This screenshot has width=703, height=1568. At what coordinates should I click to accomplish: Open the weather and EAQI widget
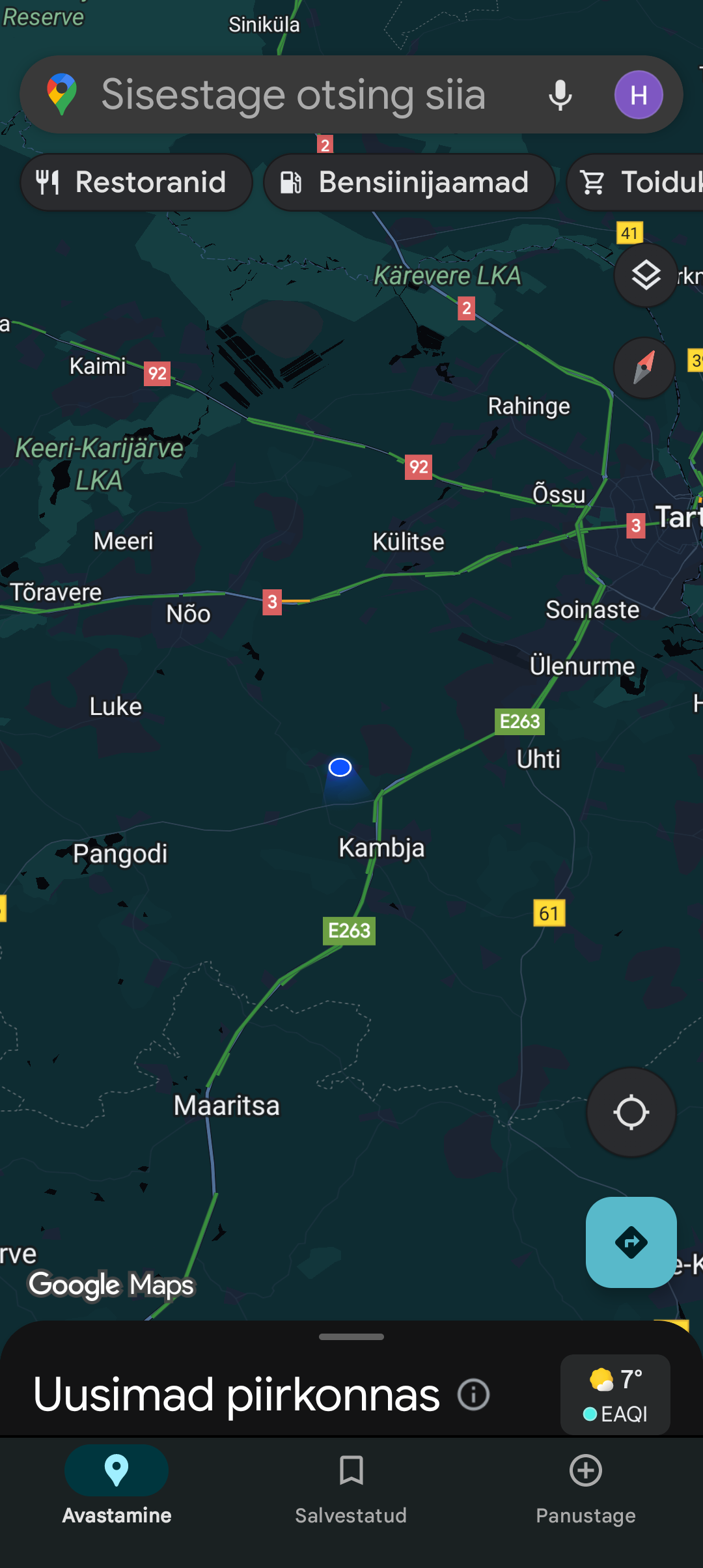pyautogui.click(x=615, y=1395)
